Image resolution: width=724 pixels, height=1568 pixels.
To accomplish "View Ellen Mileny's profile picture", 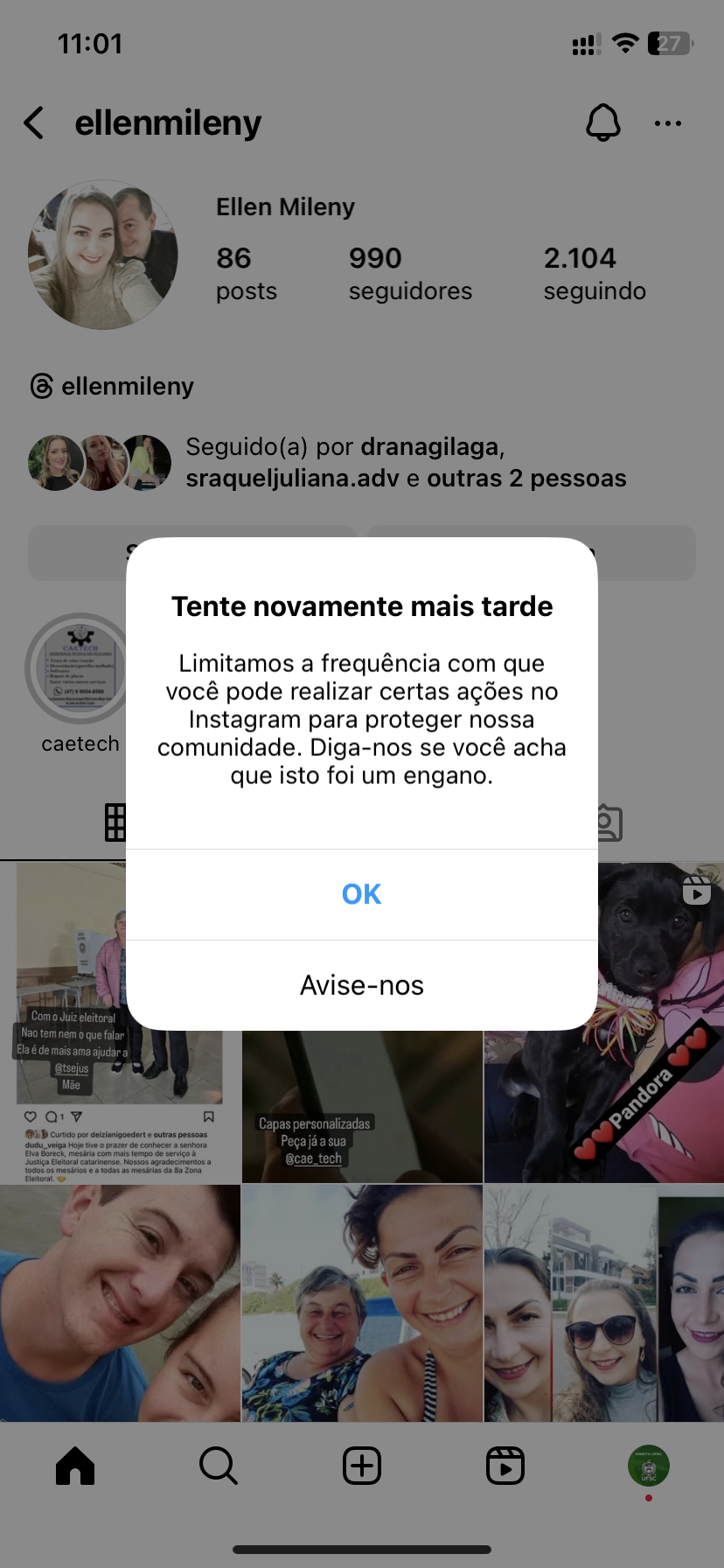I will click(x=103, y=255).
